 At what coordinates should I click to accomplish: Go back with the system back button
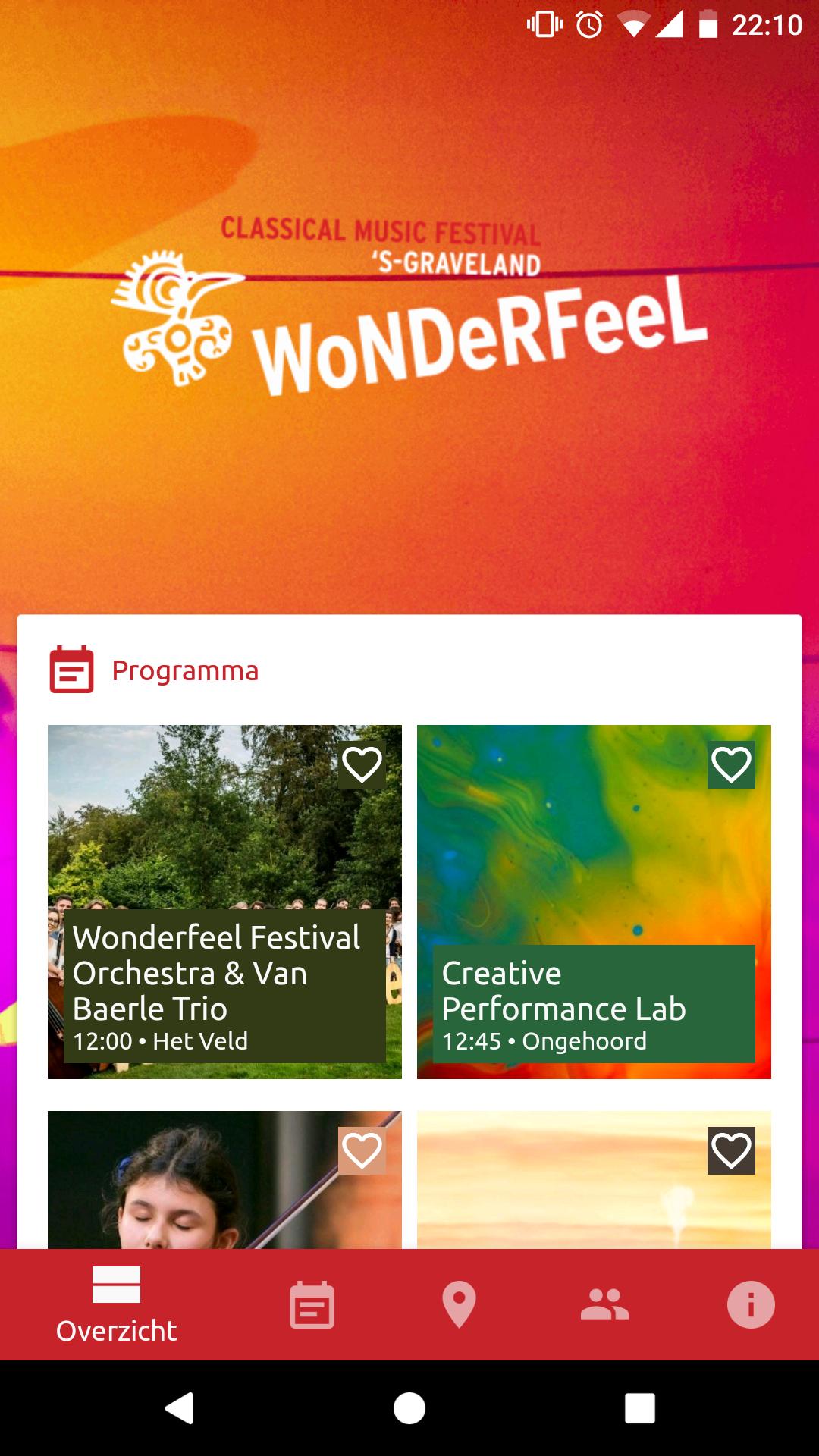180,1408
